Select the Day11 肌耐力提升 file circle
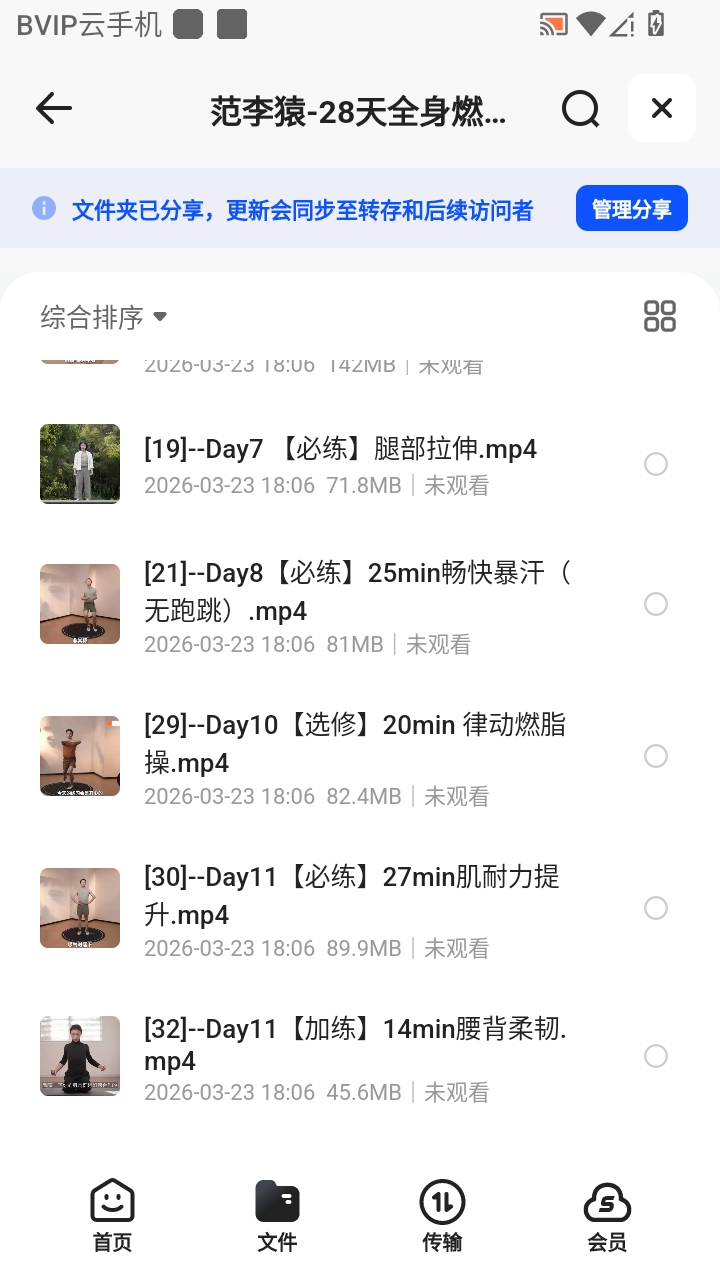 pos(656,907)
